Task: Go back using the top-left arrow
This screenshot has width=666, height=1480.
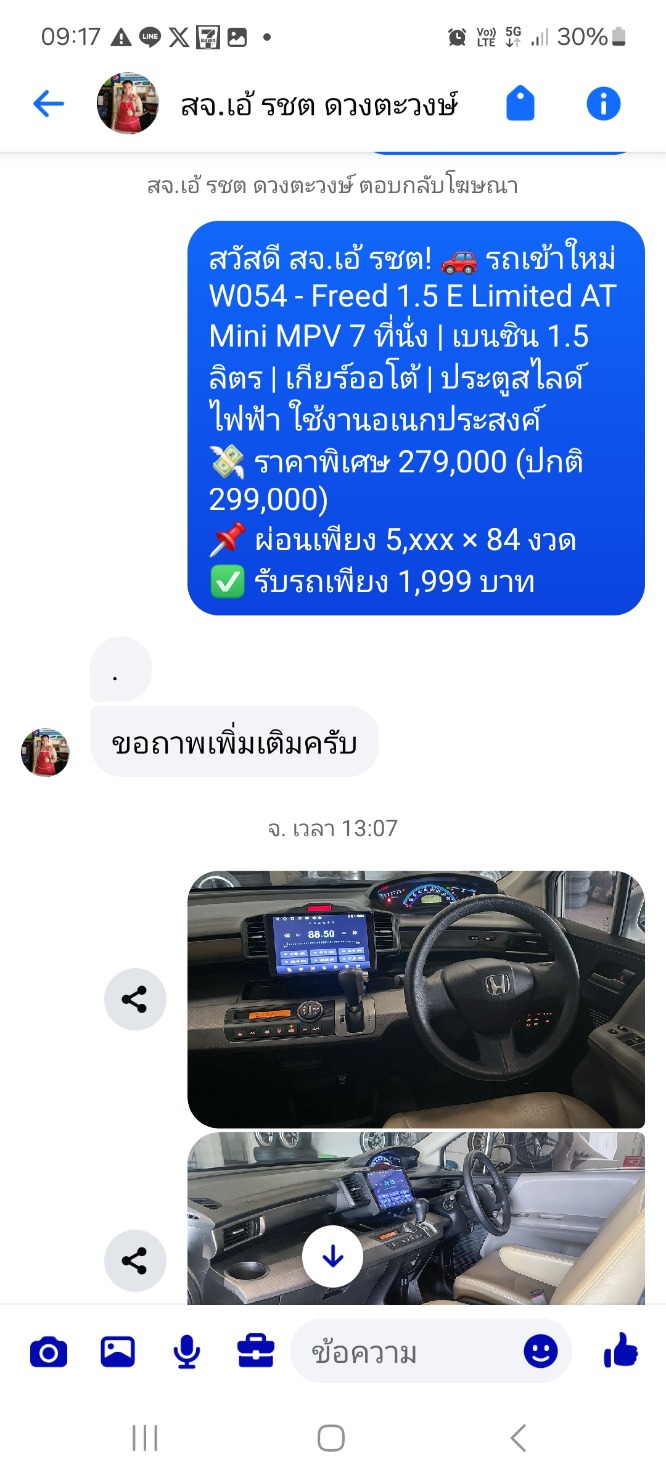Action: coord(48,103)
